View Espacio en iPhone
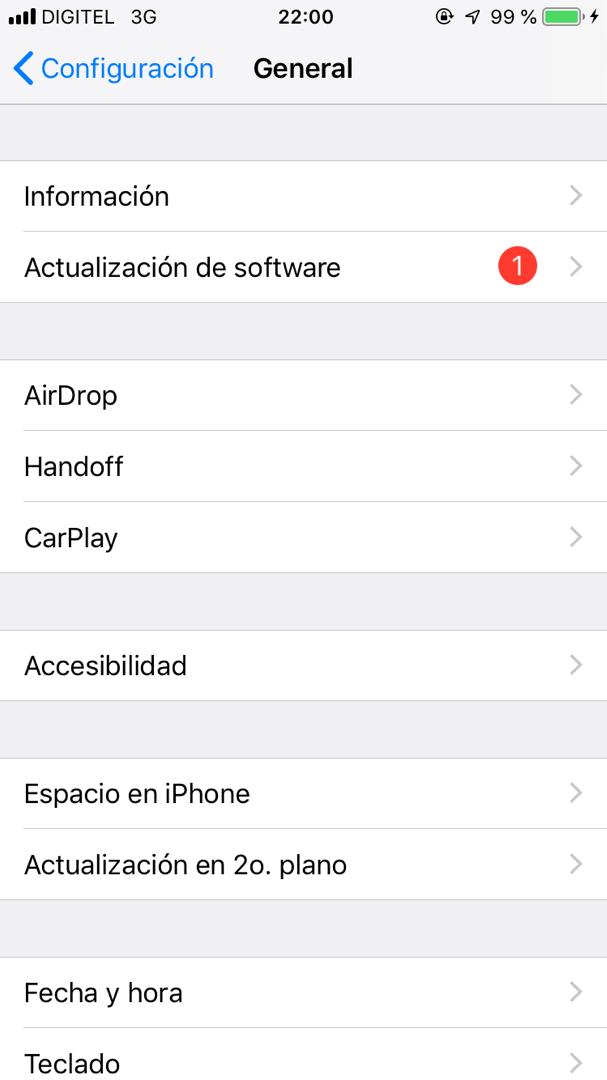This screenshot has width=607, height=1080. coord(303,793)
